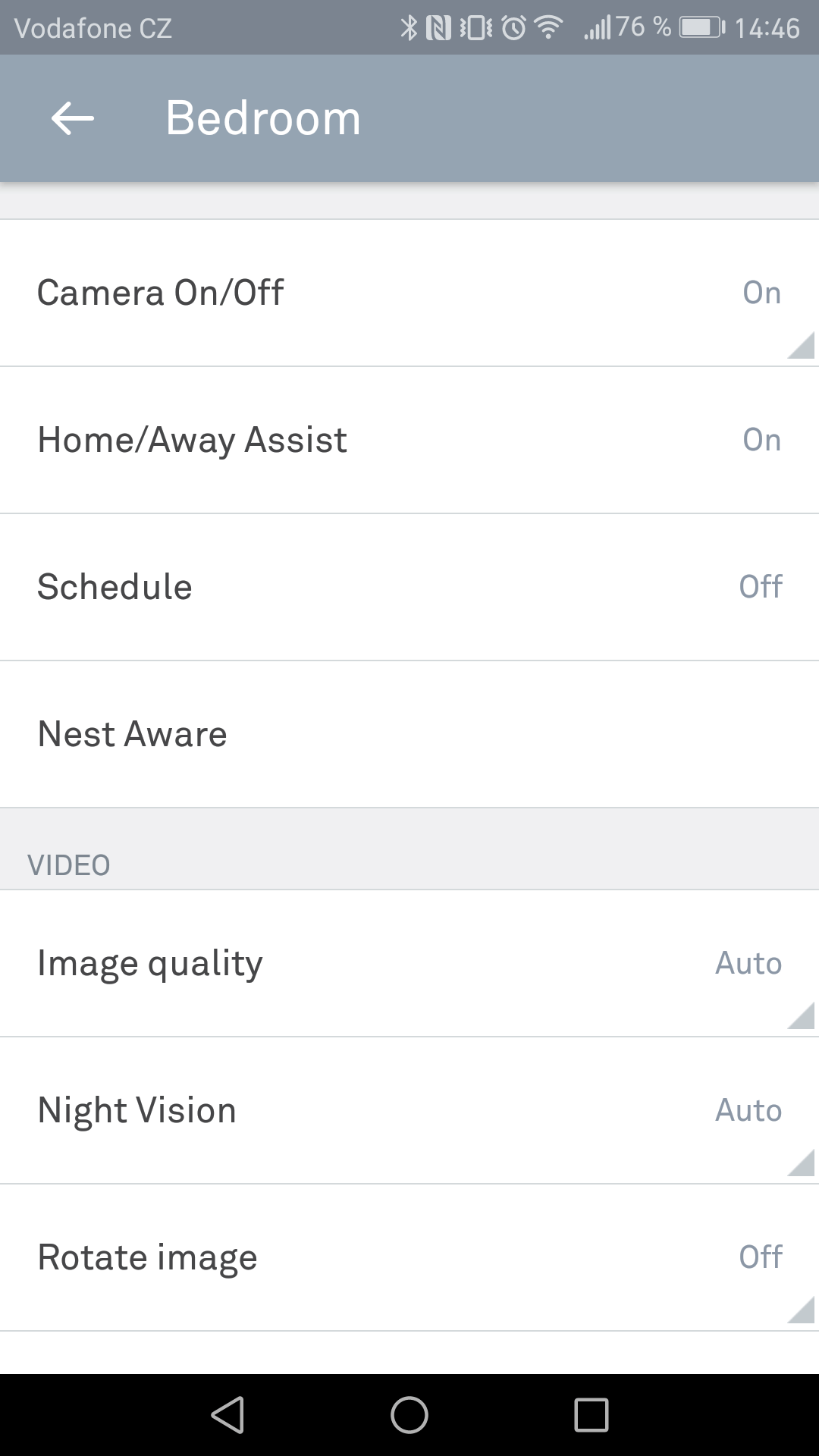The image size is (819, 1456).
Task: Open Home/Away Assist settings
Action: [x=409, y=440]
